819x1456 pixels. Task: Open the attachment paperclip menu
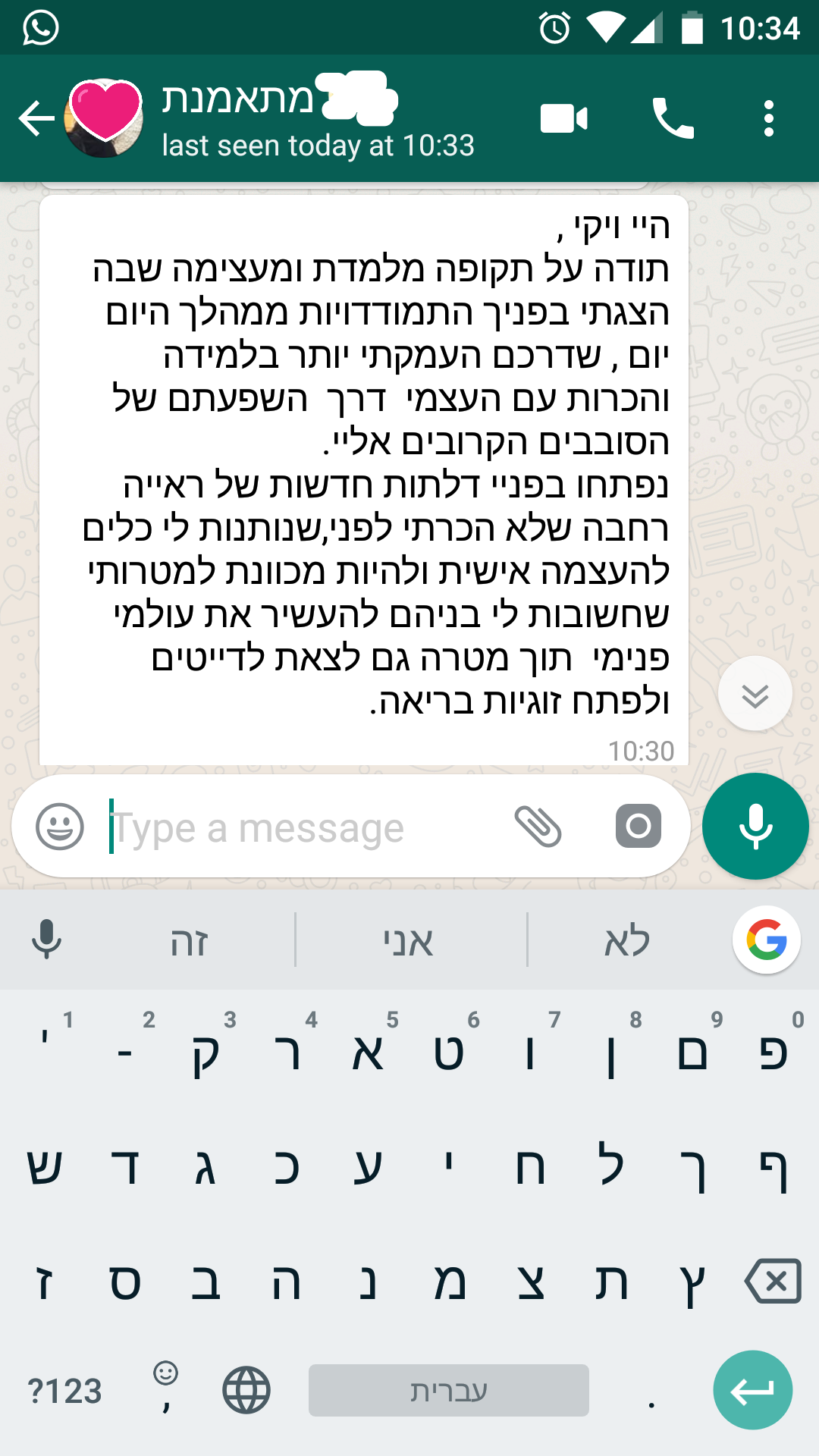click(x=538, y=827)
